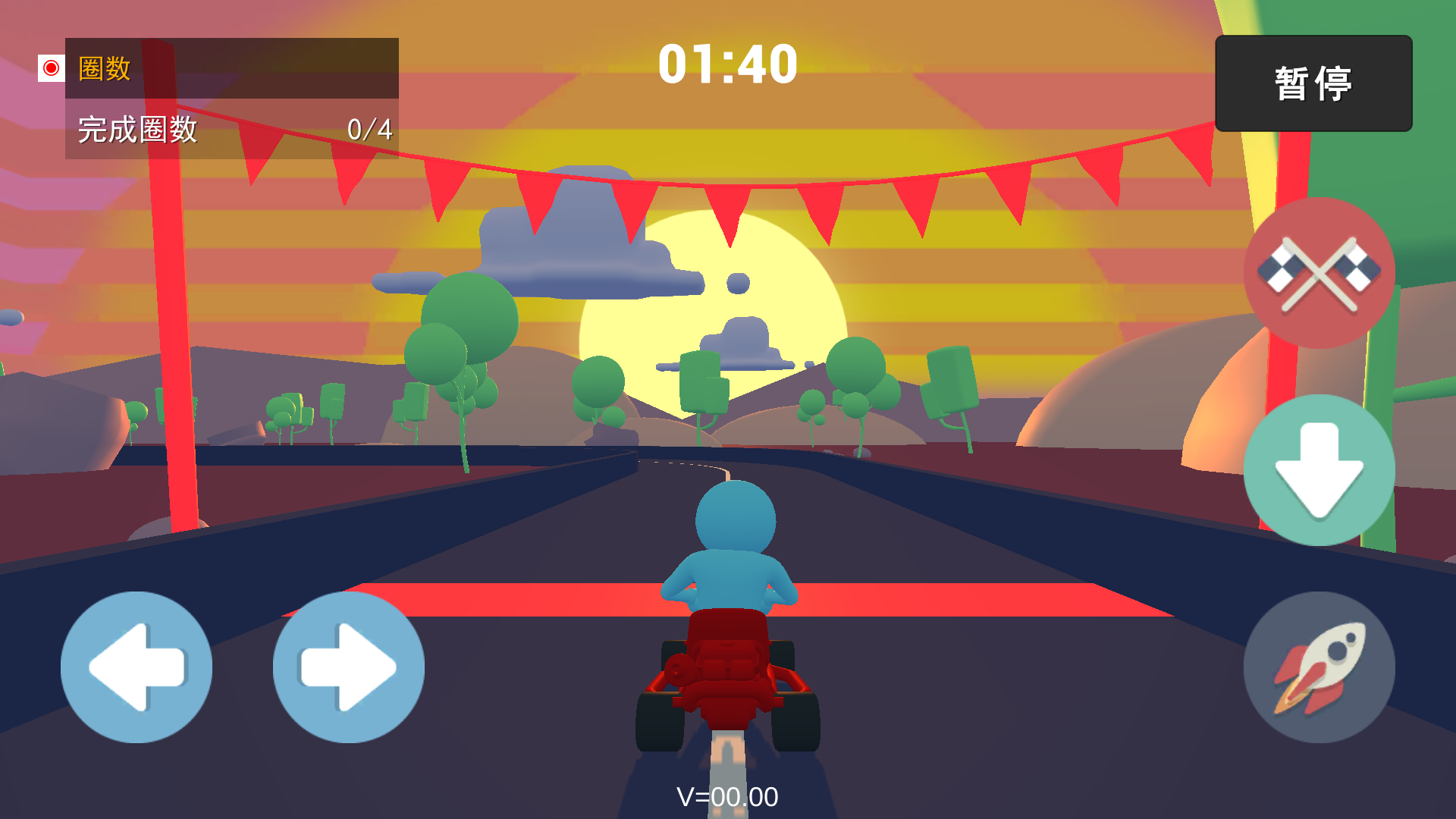Screen dimensions: 1456x819
Task: Pause the game with 暂停 button
Action: tap(1313, 83)
